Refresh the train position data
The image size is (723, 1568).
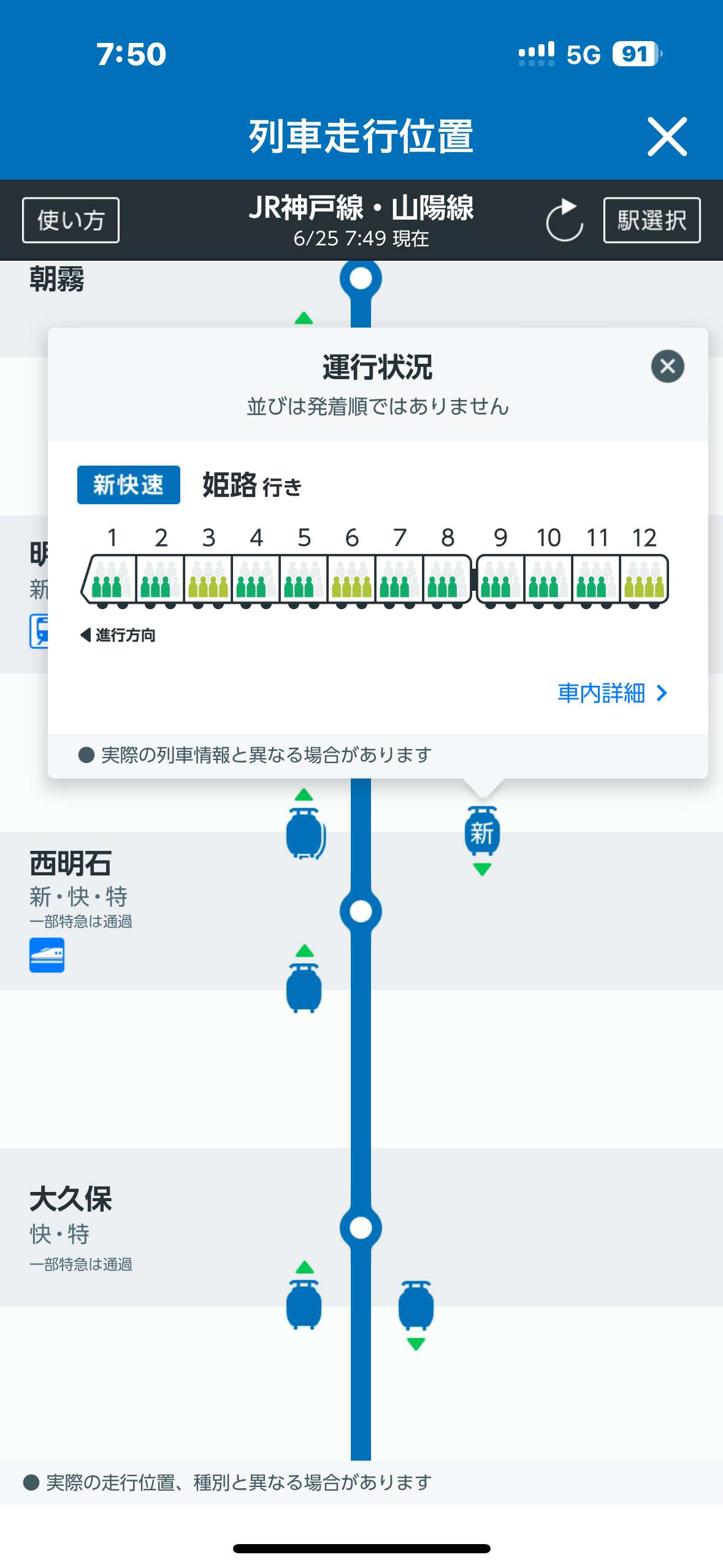pos(564,220)
